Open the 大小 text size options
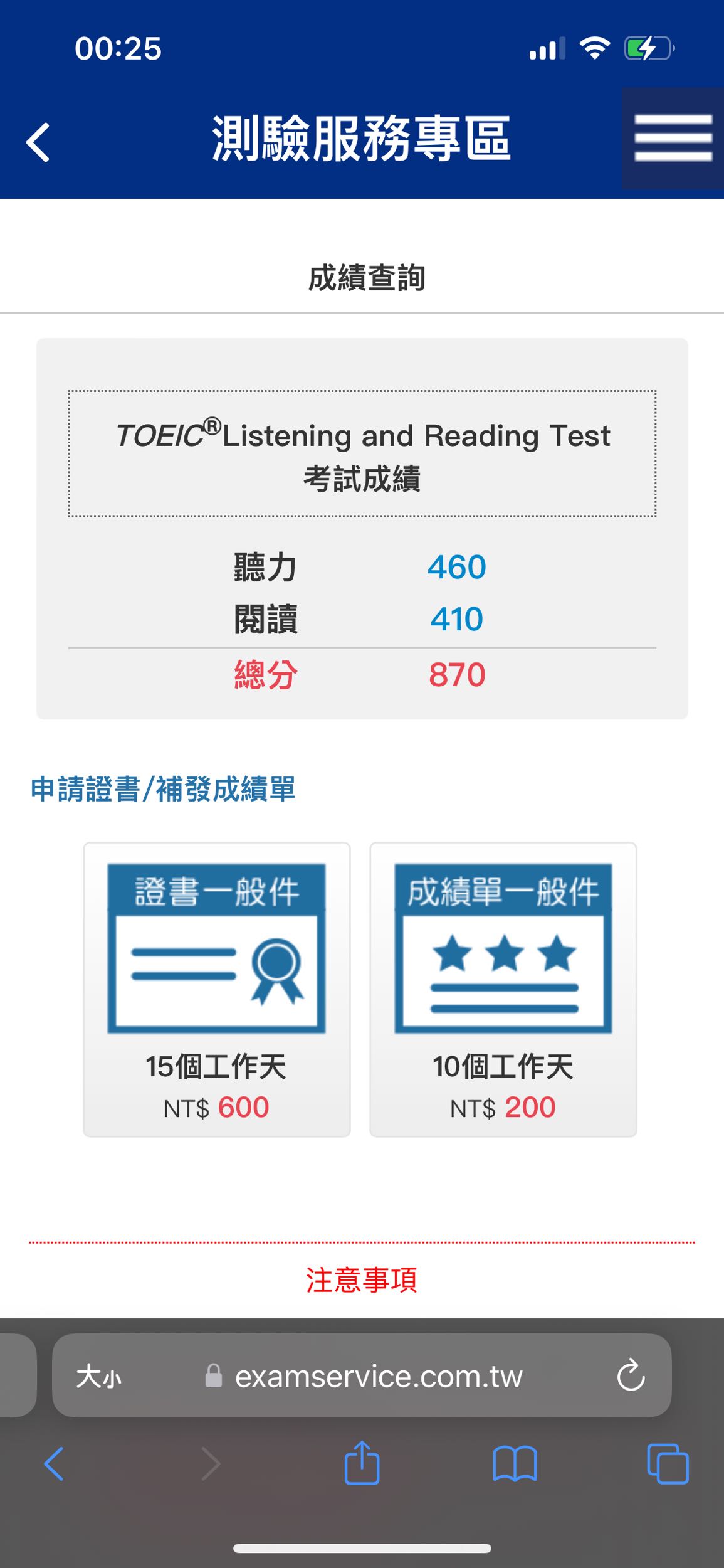This screenshot has width=724, height=1568. 98,1377
